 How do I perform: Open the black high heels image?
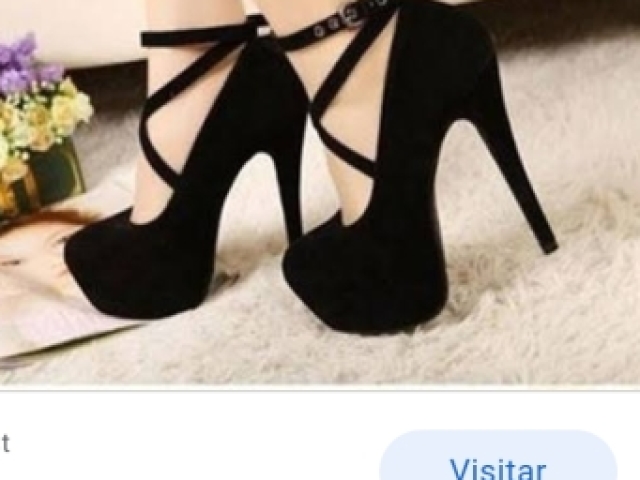(x=320, y=192)
